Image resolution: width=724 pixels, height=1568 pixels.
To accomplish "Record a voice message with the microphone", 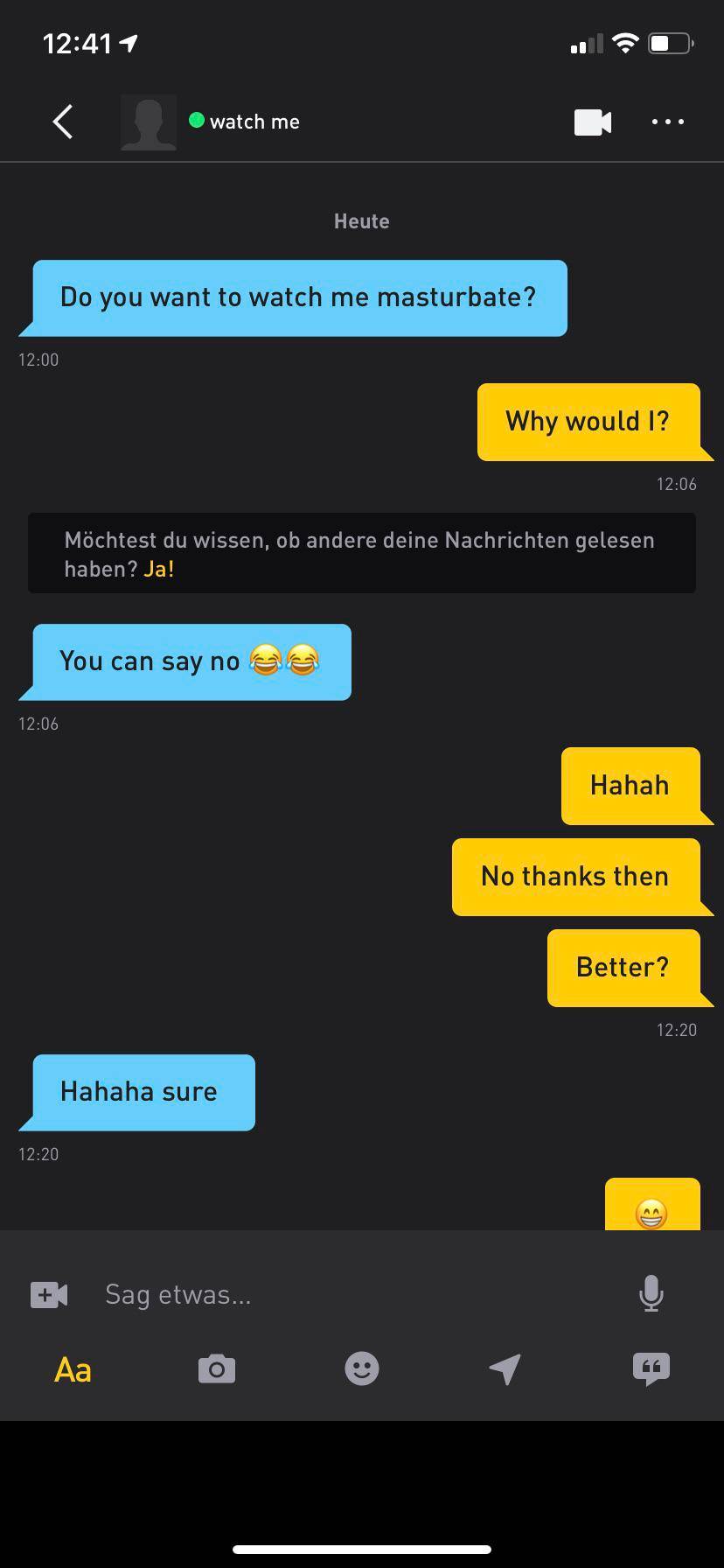I will [651, 1294].
